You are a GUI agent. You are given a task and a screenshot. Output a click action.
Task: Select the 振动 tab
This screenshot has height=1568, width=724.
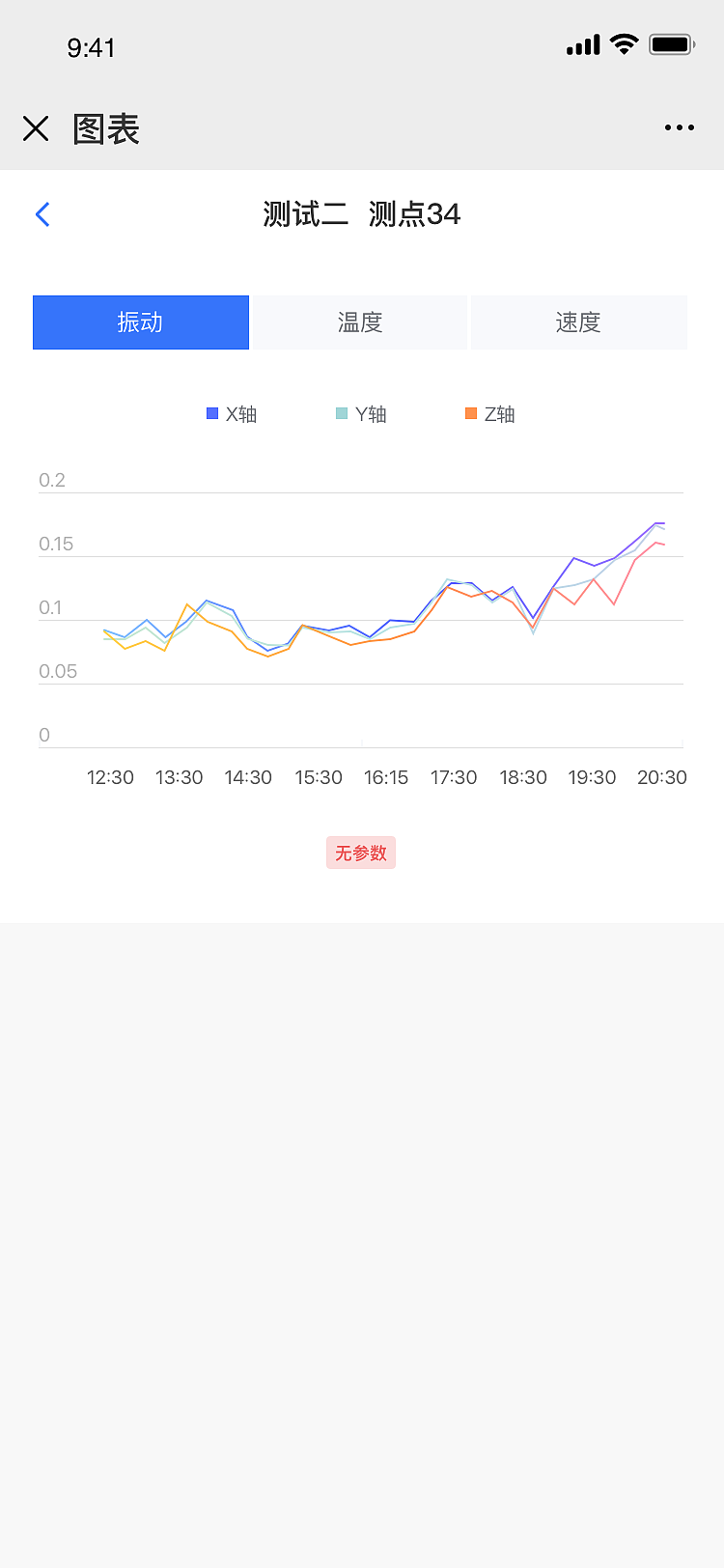click(141, 322)
